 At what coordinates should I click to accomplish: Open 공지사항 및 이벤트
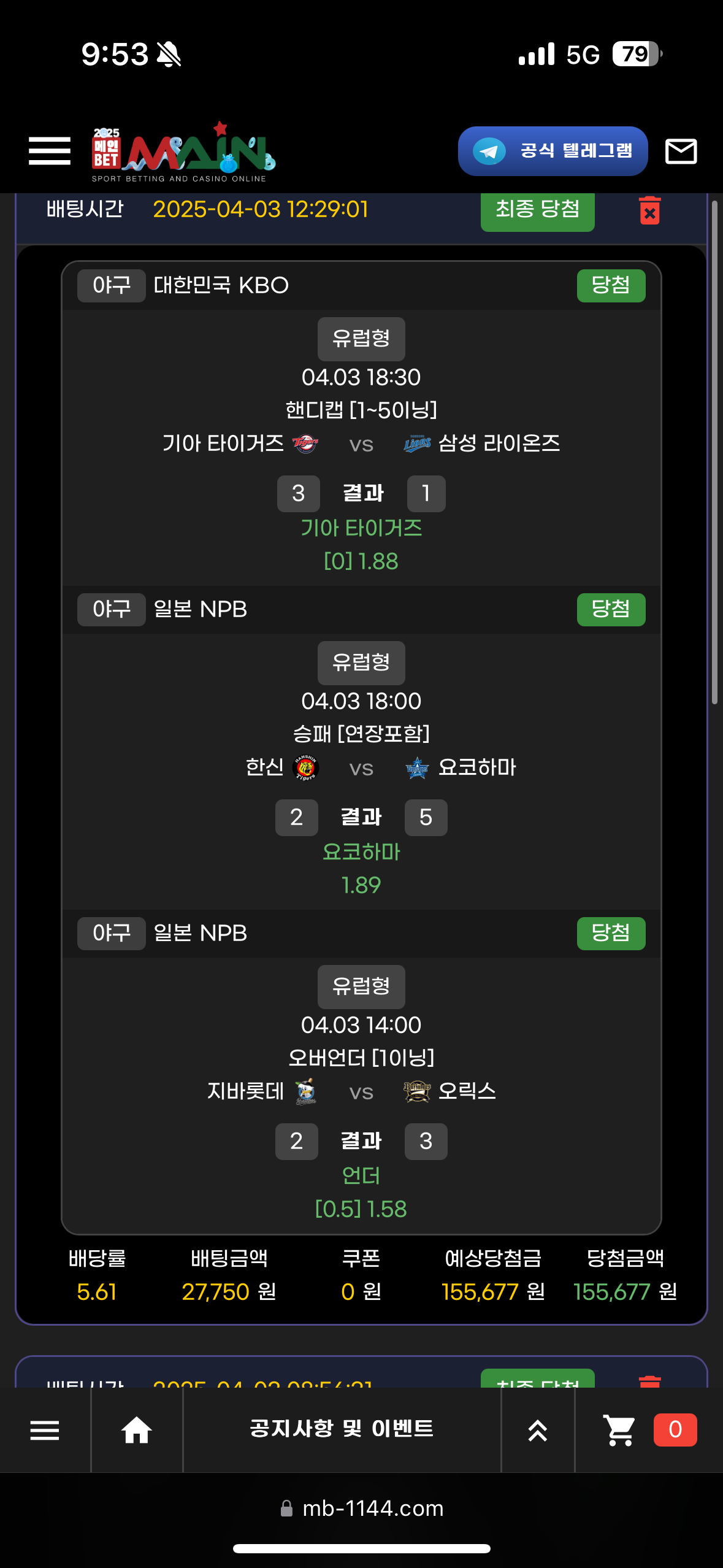coord(342,1429)
